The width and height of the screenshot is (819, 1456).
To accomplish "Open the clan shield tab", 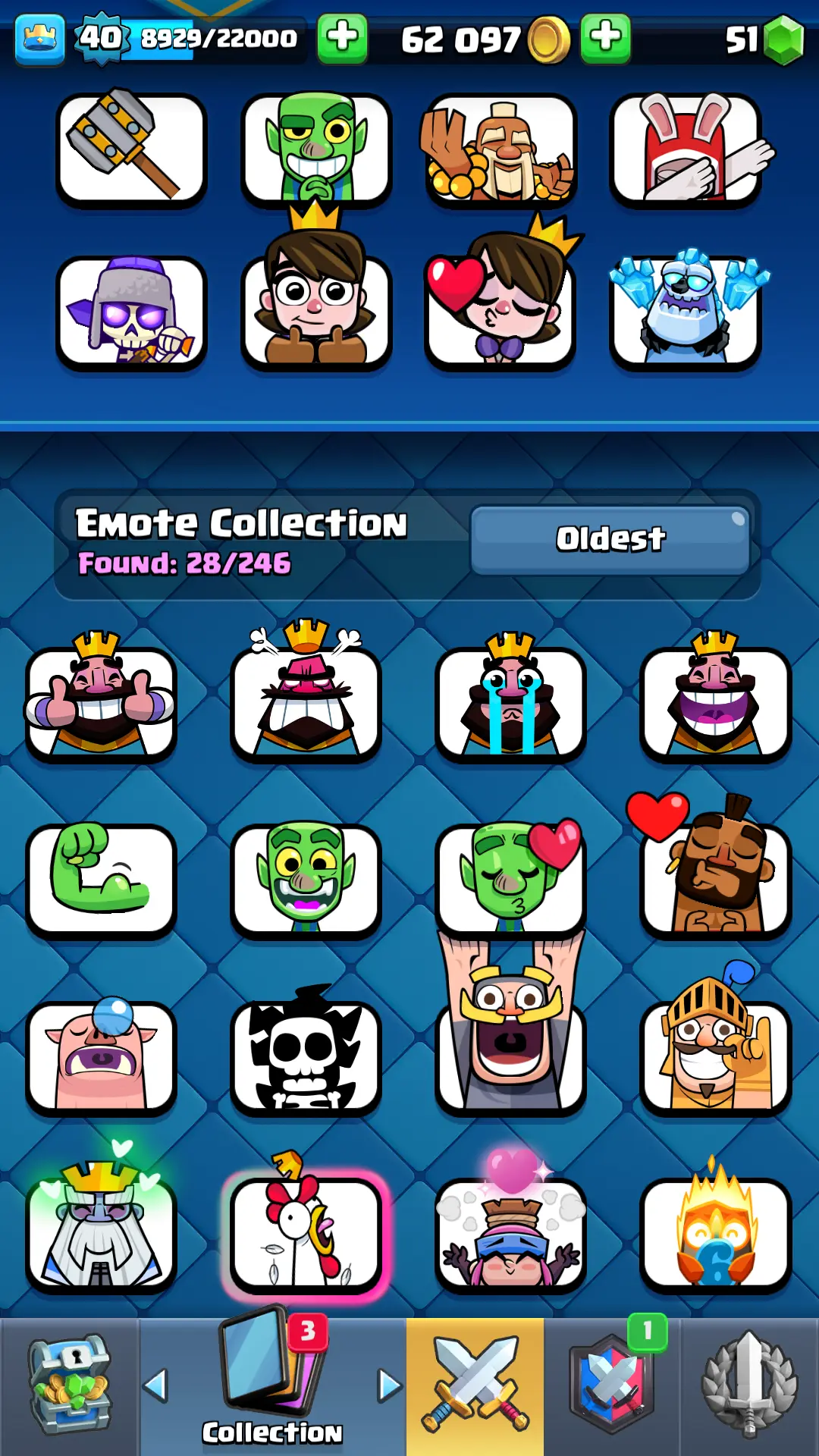I will [x=612, y=1386].
